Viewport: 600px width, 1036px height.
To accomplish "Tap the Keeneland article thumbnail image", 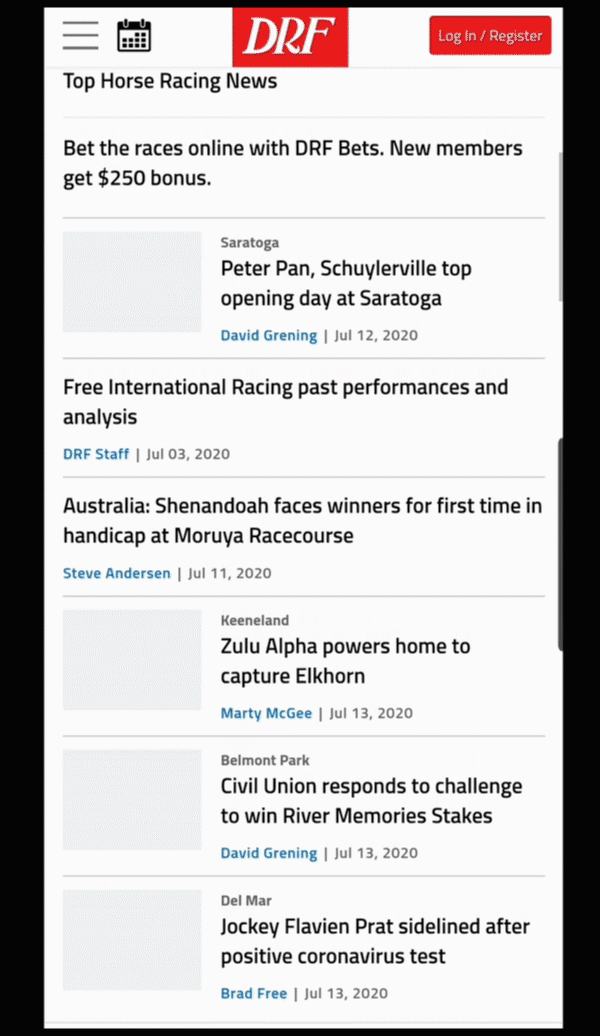I will [132, 660].
